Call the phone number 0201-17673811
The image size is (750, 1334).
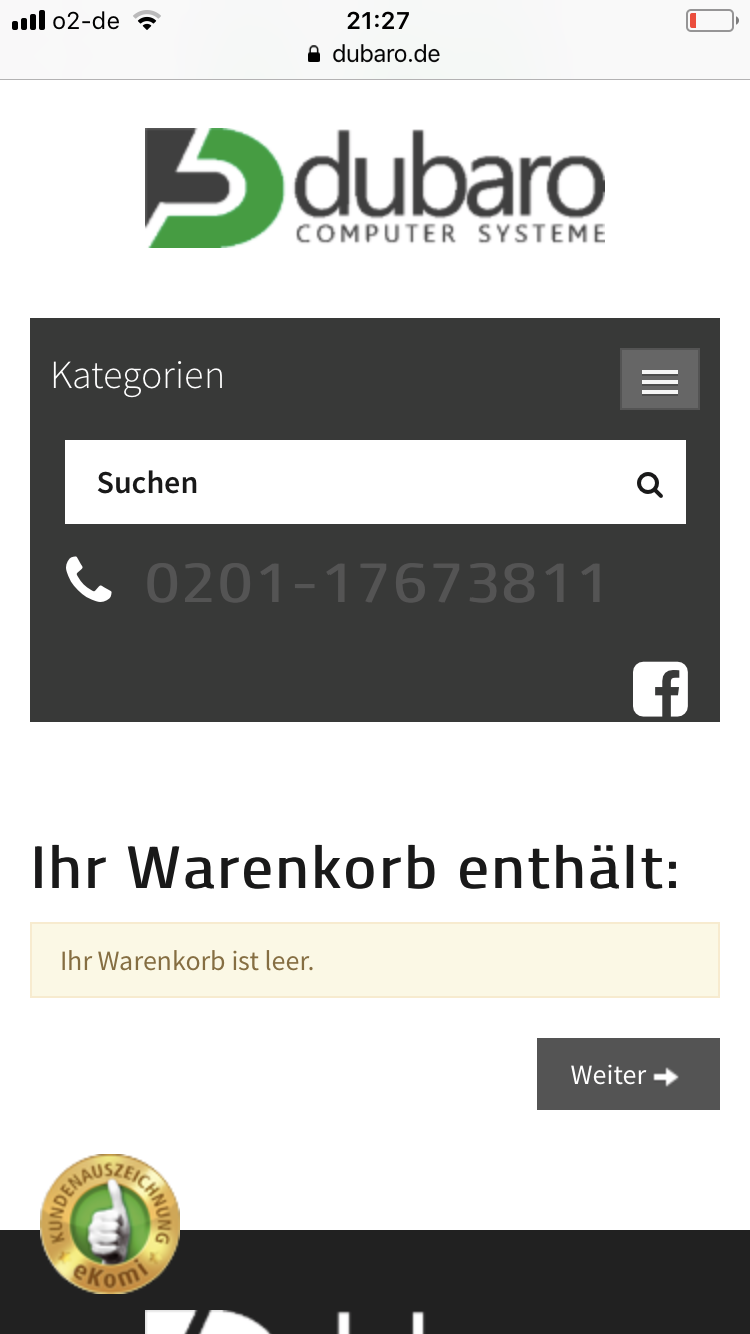(x=375, y=582)
